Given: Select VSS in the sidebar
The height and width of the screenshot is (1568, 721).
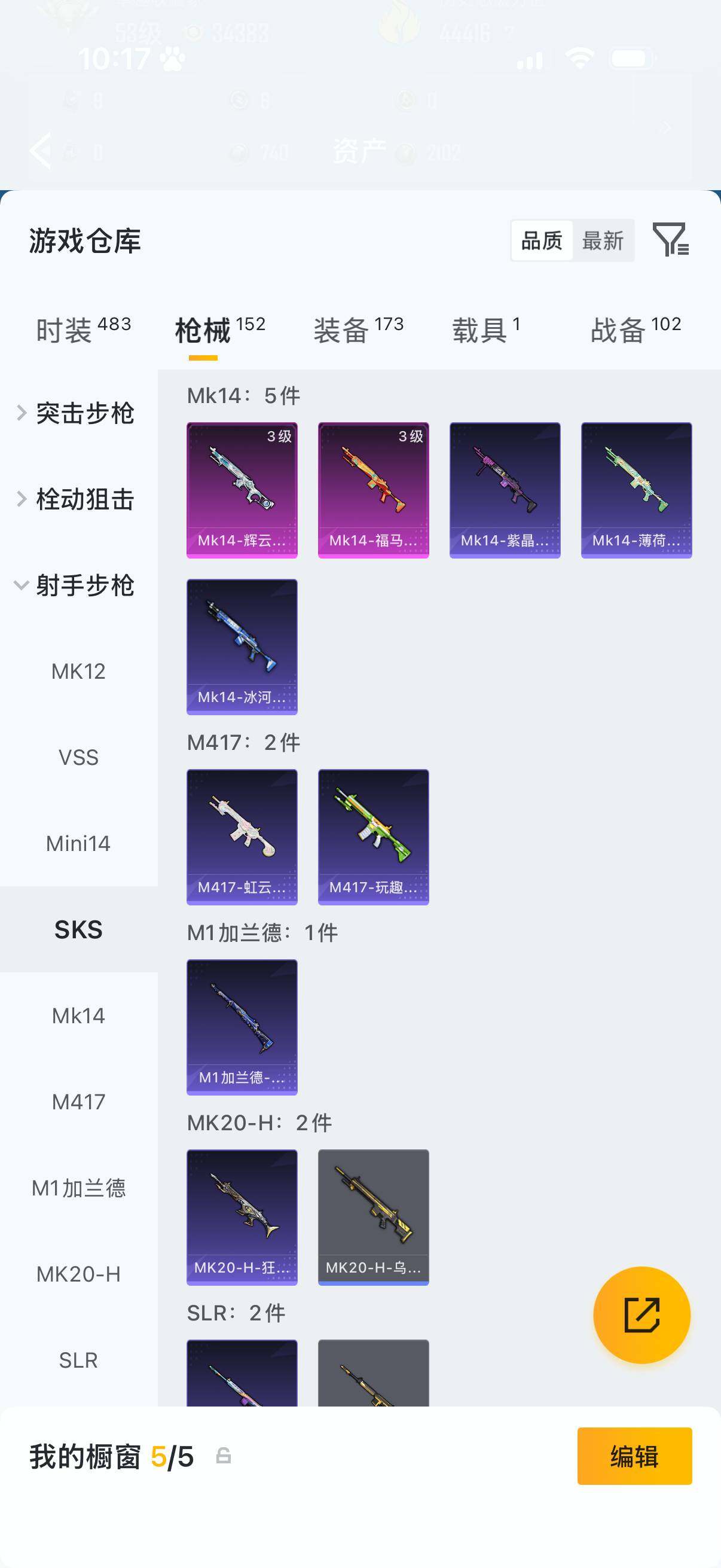Looking at the screenshot, I should (78, 758).
